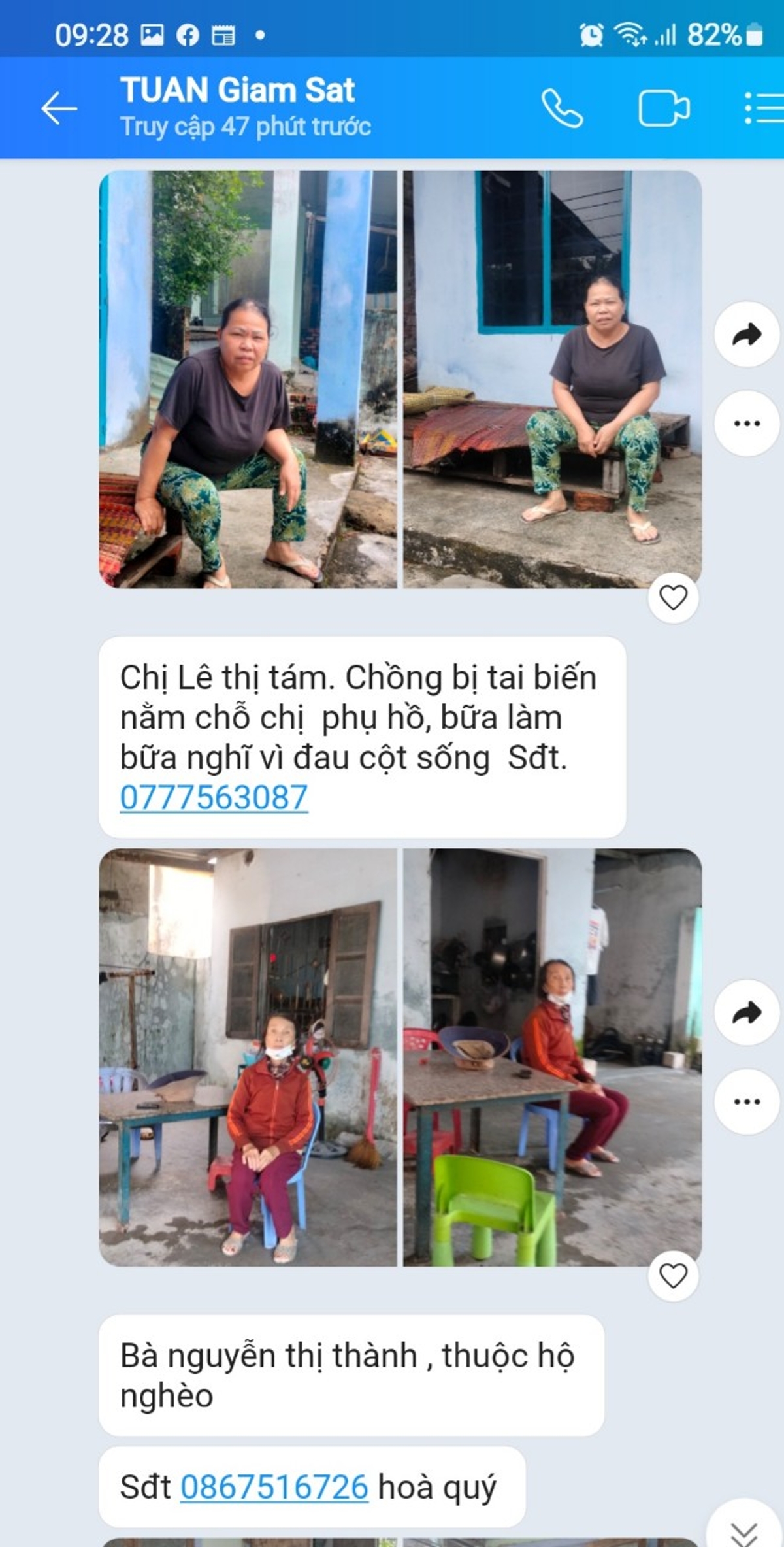Open more options for bà nguyễn thị thành's photos
The width and height of the screenshot is (784, 1547).
tap(747, 1102)
